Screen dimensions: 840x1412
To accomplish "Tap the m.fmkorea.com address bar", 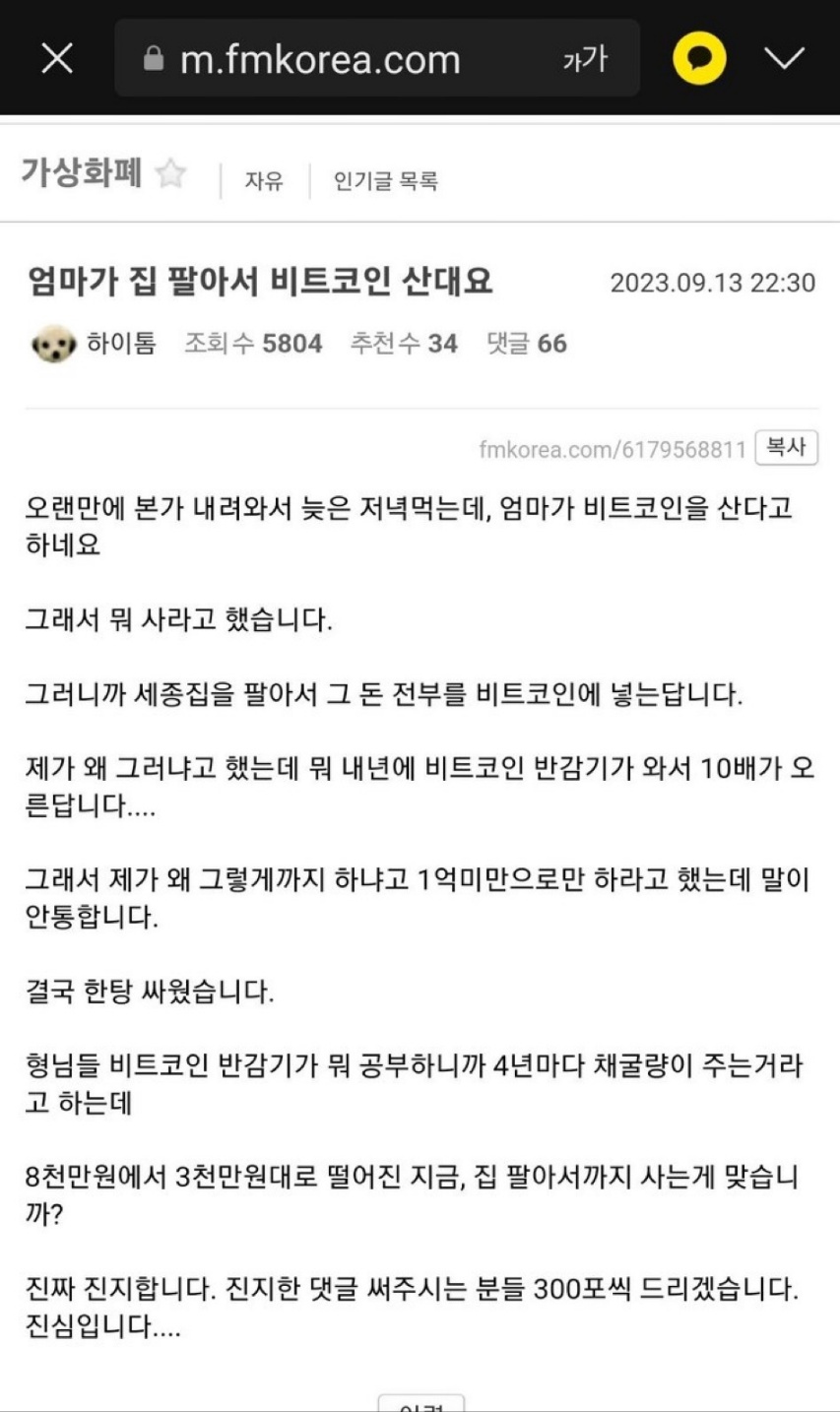I will coord(320,60).
